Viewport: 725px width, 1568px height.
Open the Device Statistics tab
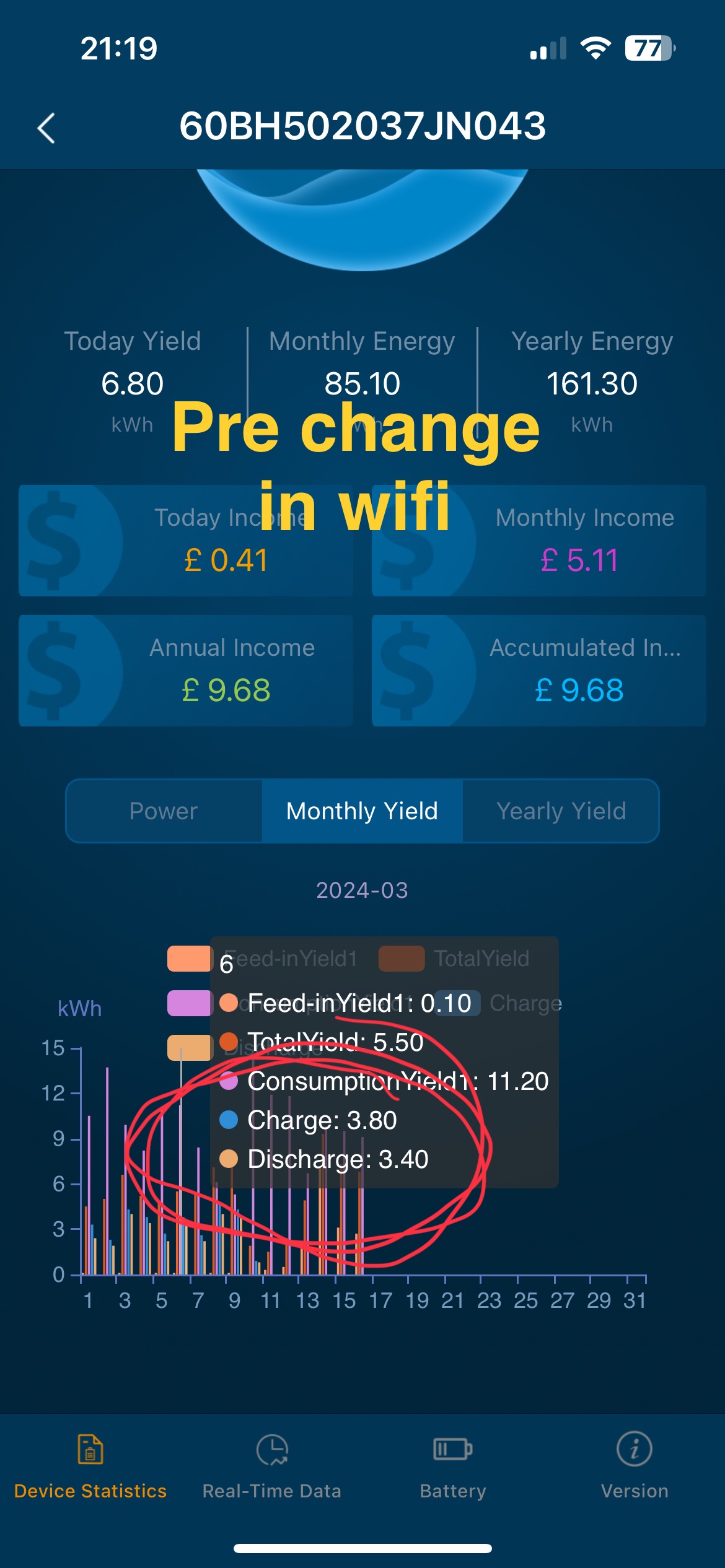[x=90, y=1465]
